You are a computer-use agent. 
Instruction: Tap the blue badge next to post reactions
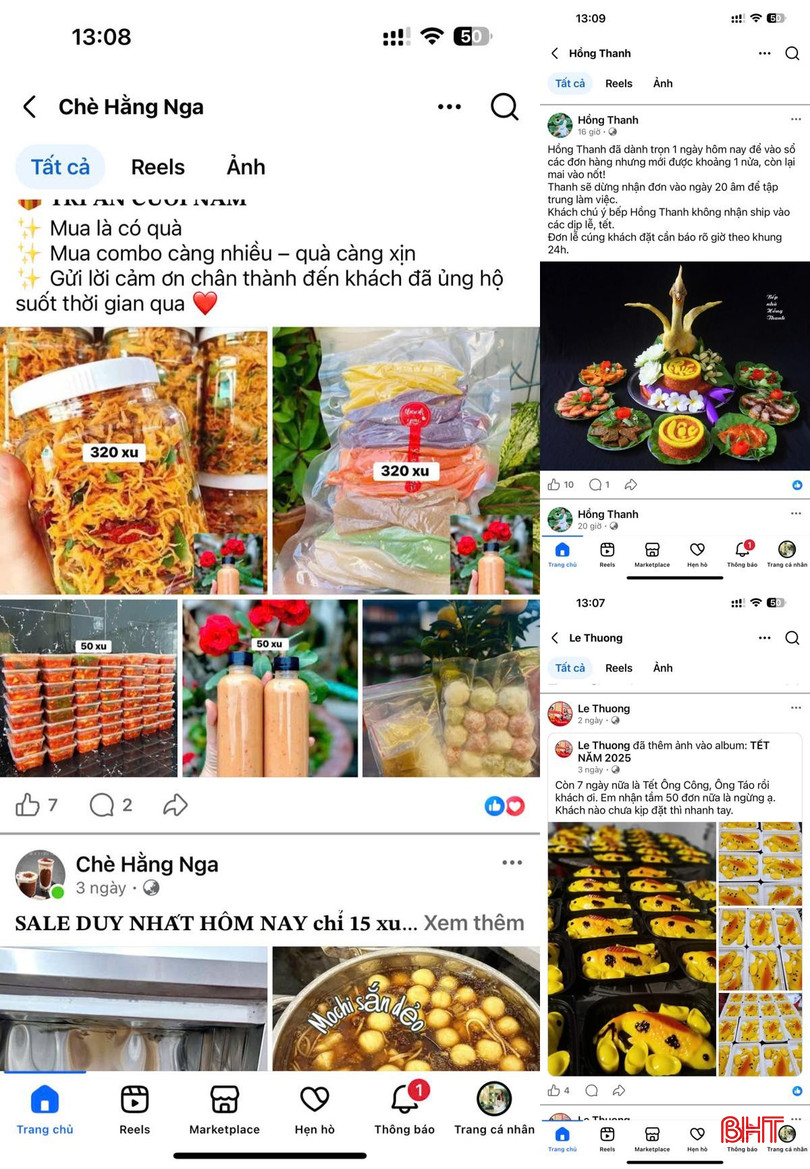795,484
